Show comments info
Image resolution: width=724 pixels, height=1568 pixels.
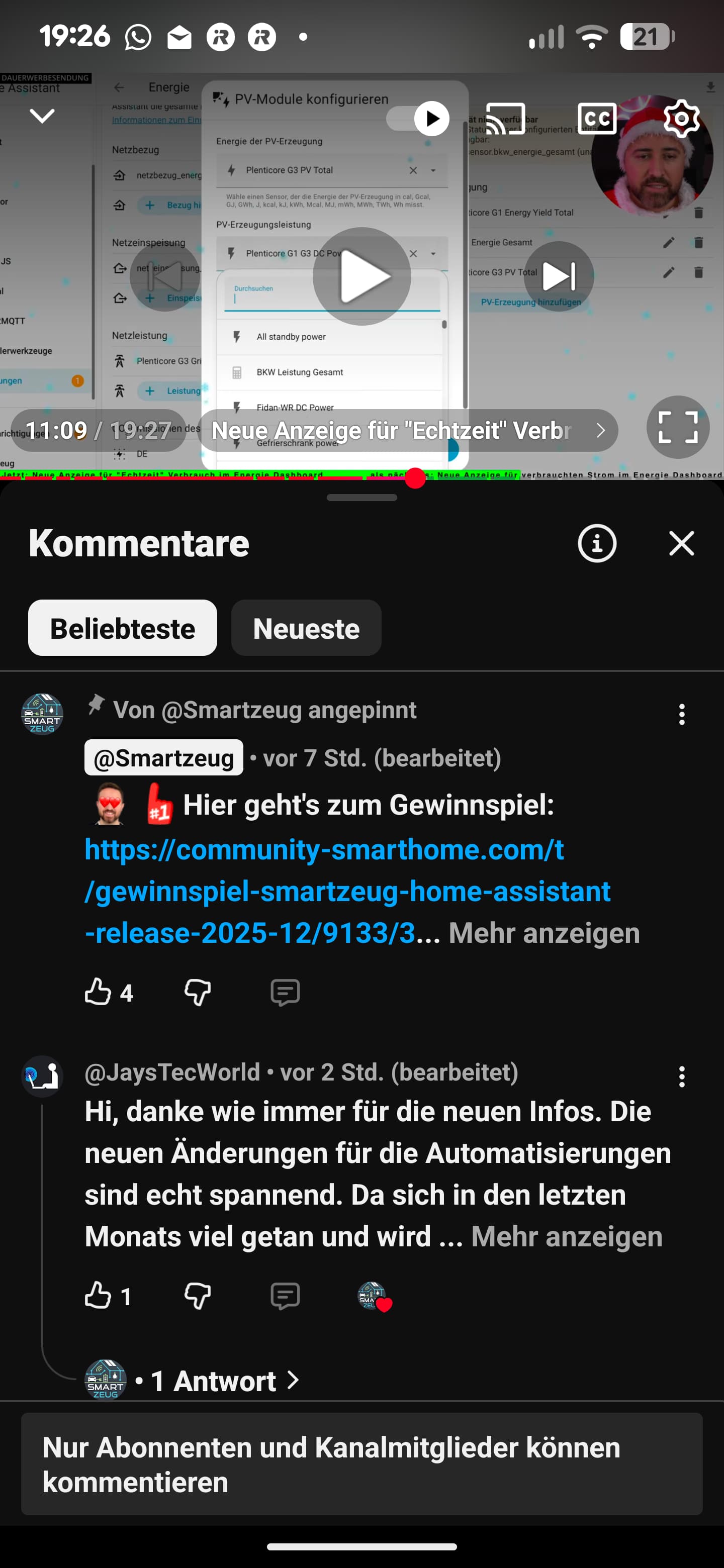pos(596,543)
